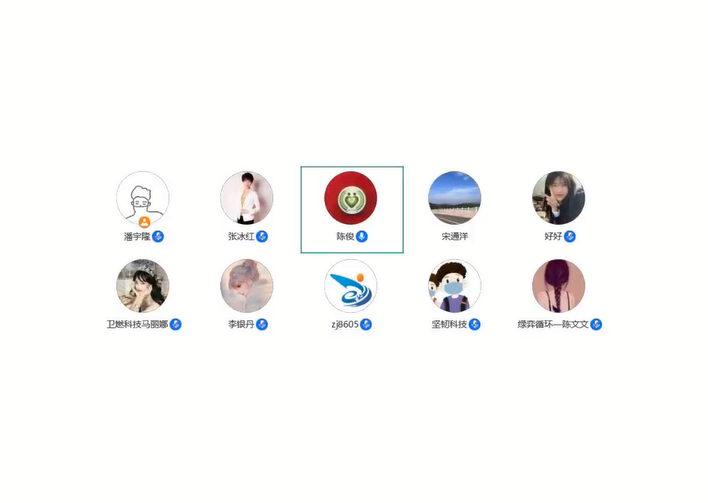Screen dimensions: 708x503
Task: Open participant 张冰红's tile
Action: 247,198
